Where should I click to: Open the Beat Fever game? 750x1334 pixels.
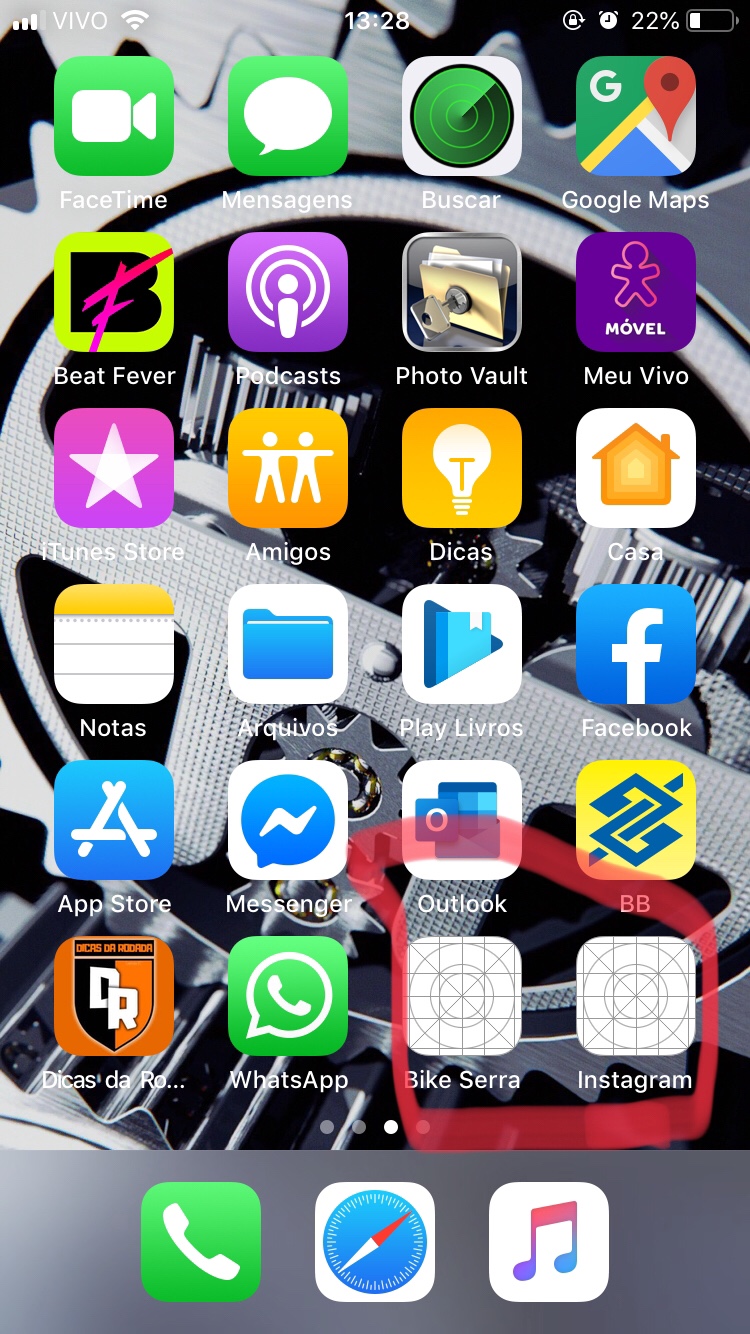(113, 292)
